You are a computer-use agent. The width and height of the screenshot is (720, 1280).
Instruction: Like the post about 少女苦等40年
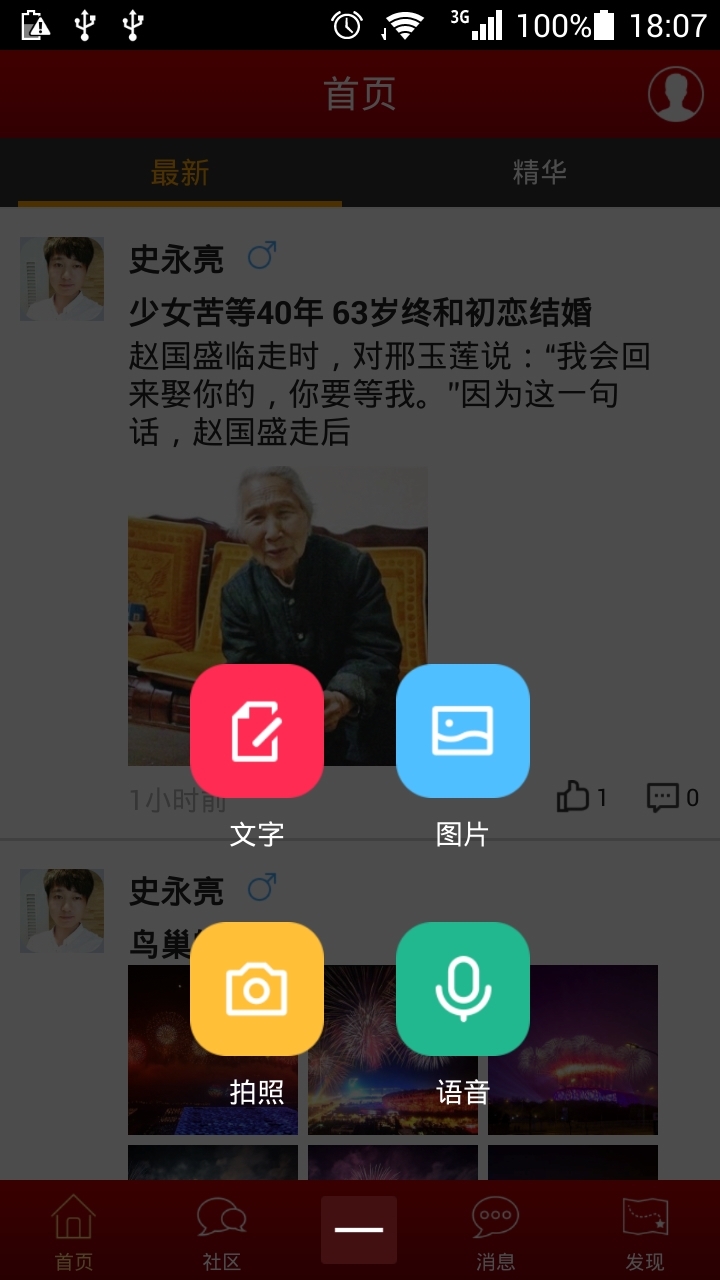click(581, 797)
